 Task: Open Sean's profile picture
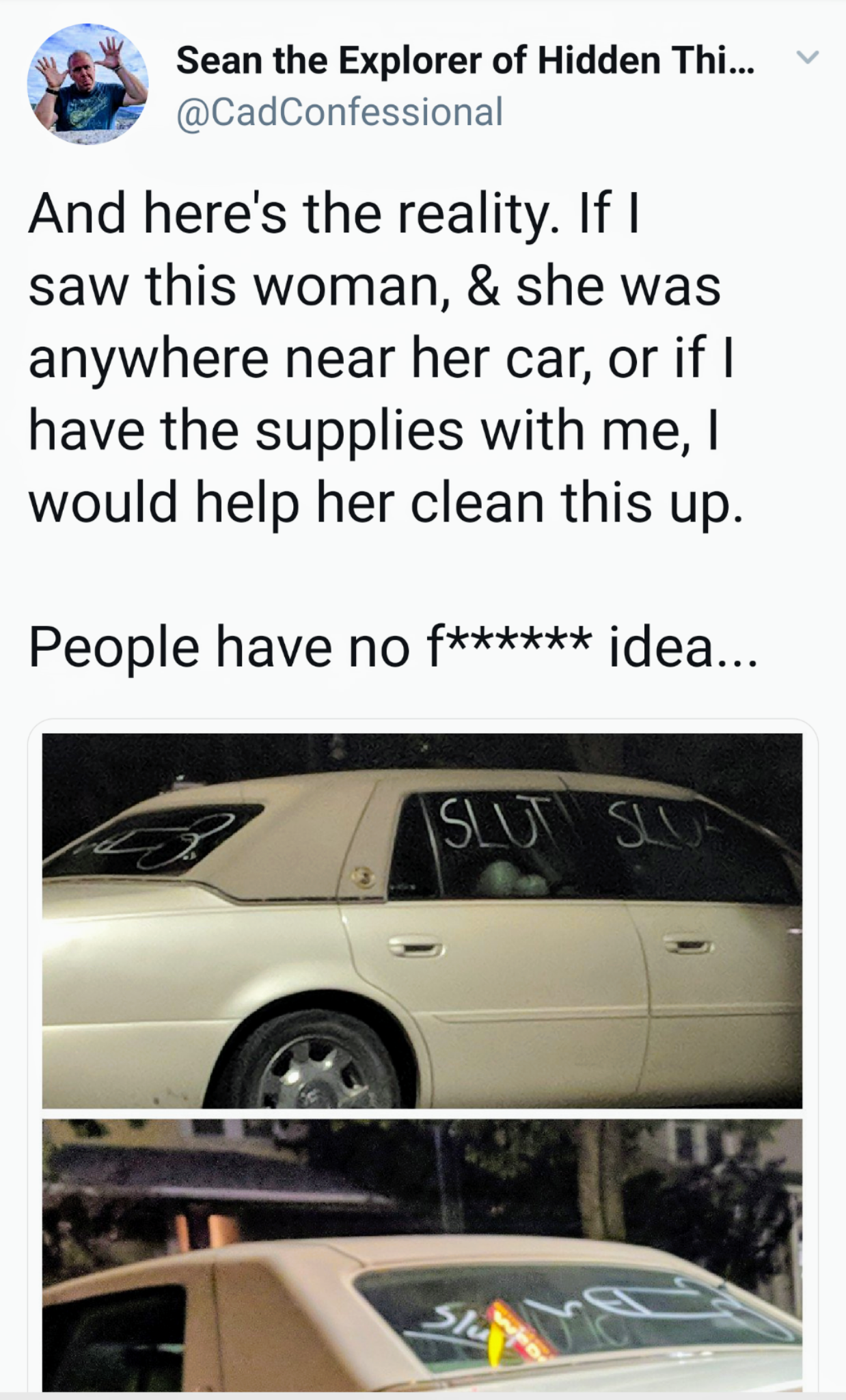coord(87,83)
